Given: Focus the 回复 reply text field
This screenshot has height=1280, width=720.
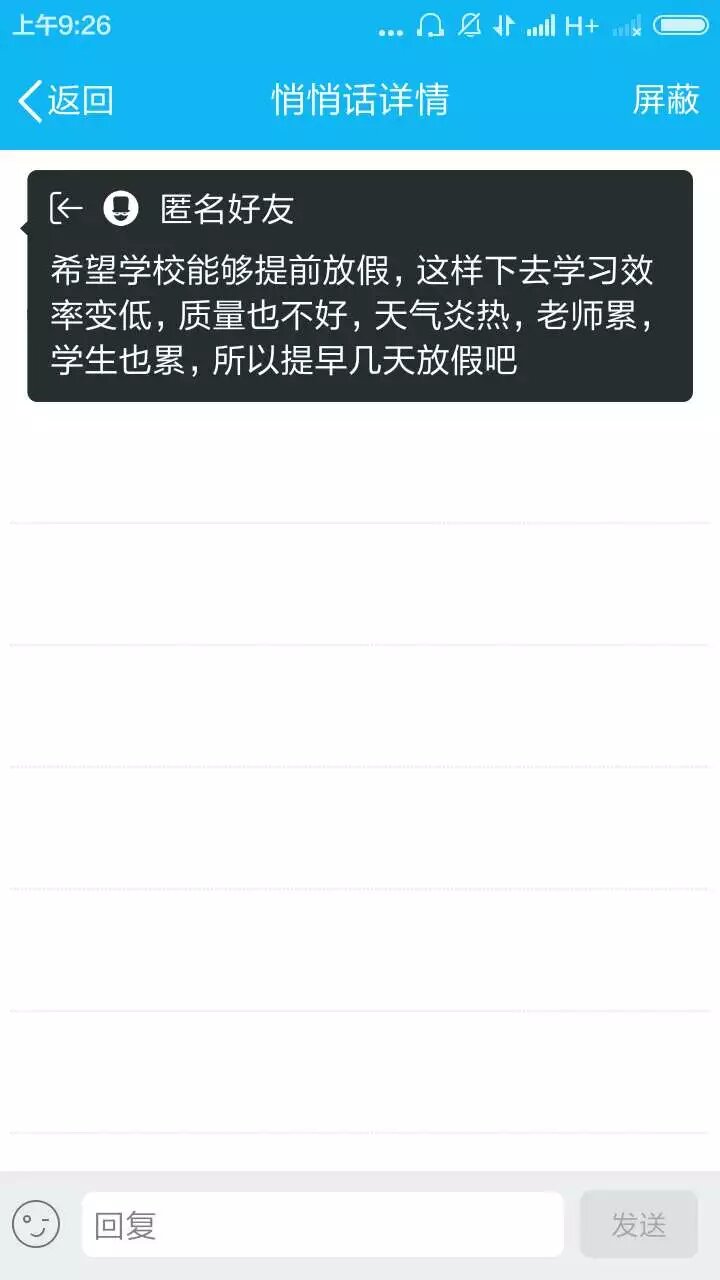Looking at the screenshot, I should click(322, 1225).
